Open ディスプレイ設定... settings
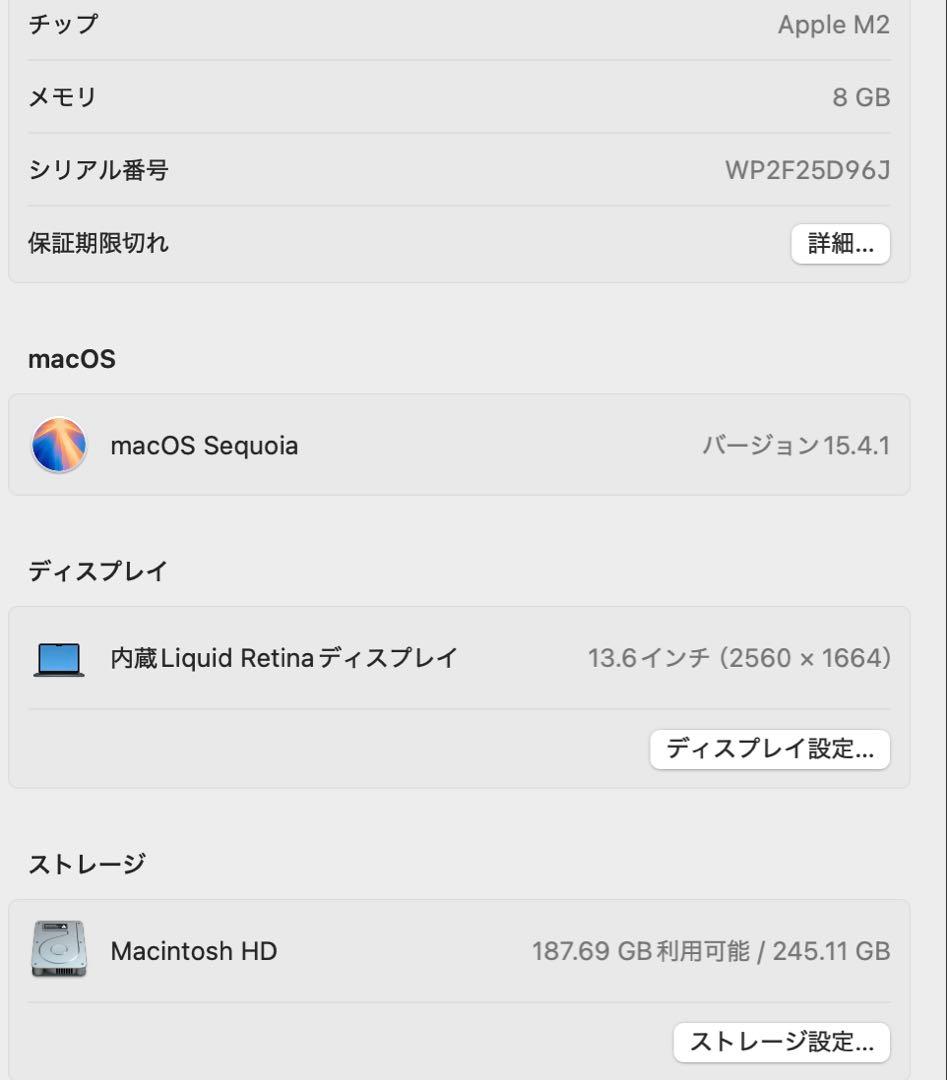The width and height of the screenshot is (947, 1080). pyautogui.click(x=769, y=749)
